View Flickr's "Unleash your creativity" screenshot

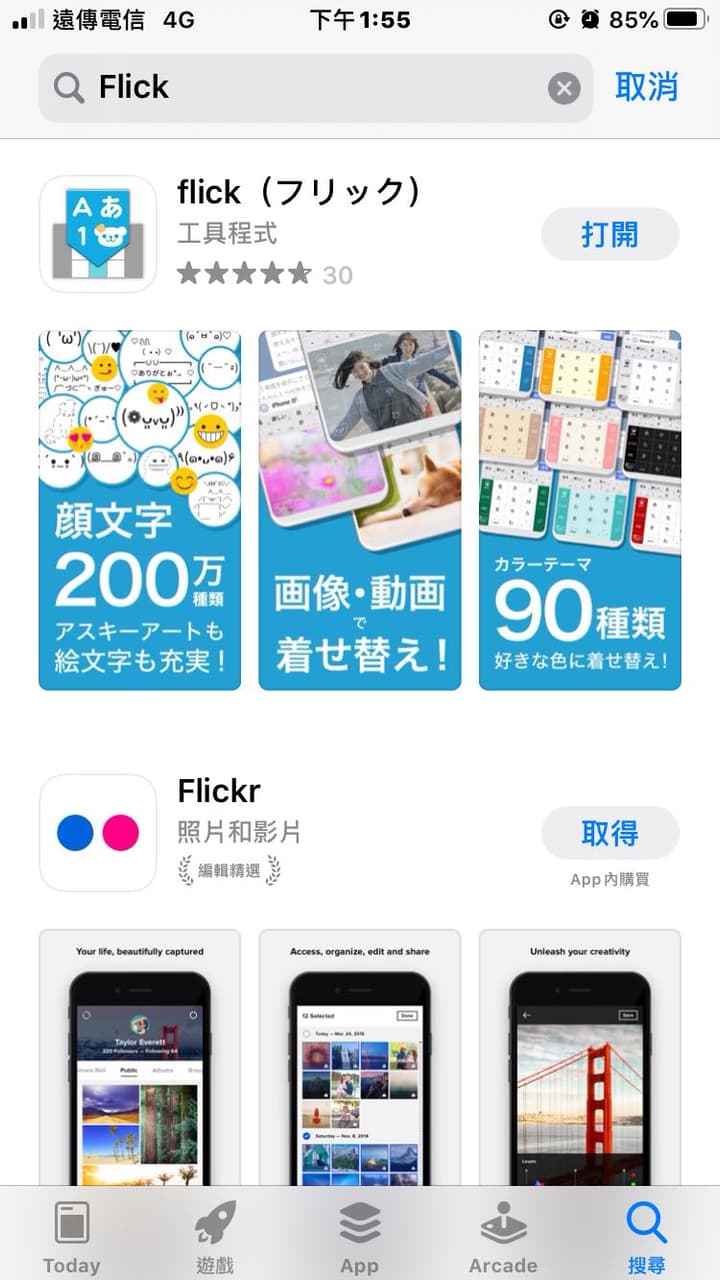(x=580, y=1058)
